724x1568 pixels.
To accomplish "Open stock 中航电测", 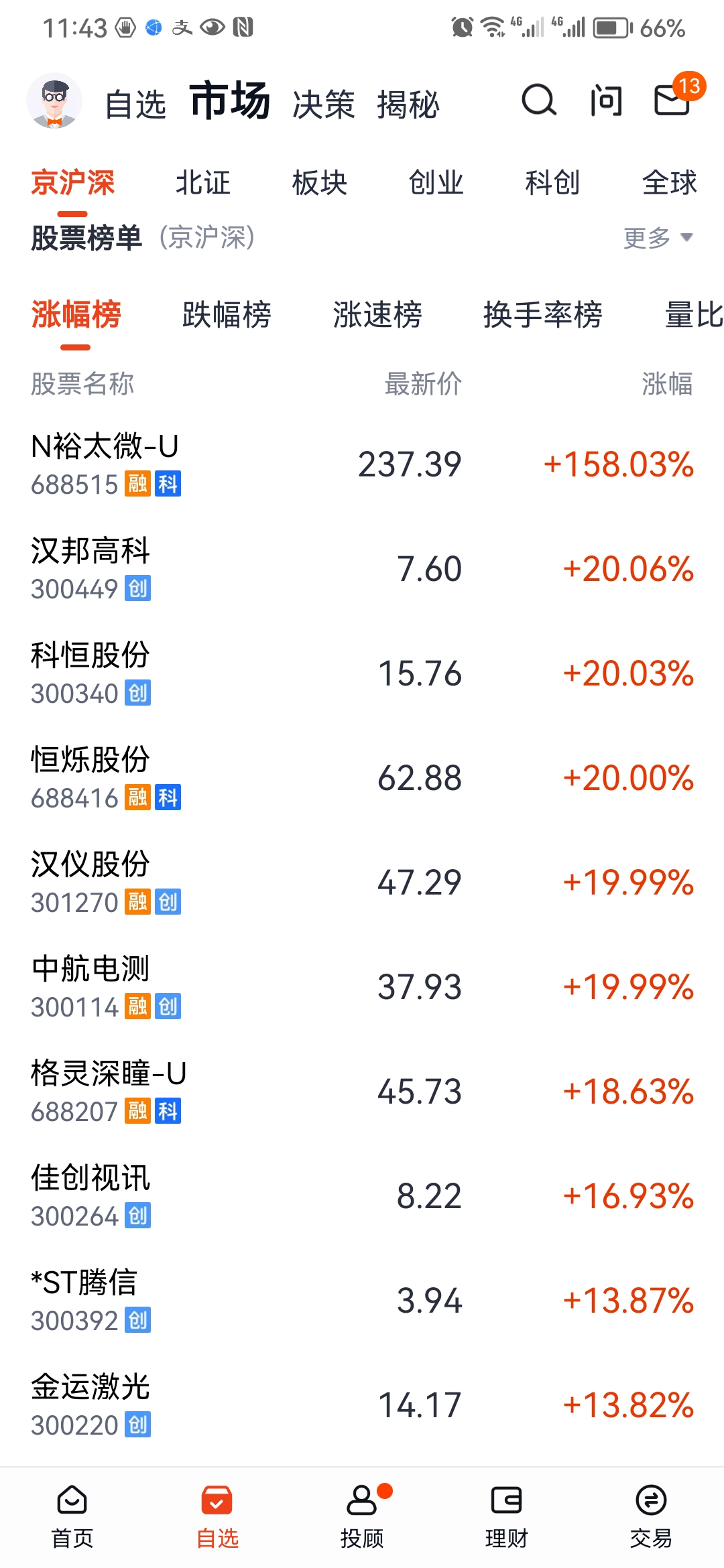I will (x=362, y=986).
